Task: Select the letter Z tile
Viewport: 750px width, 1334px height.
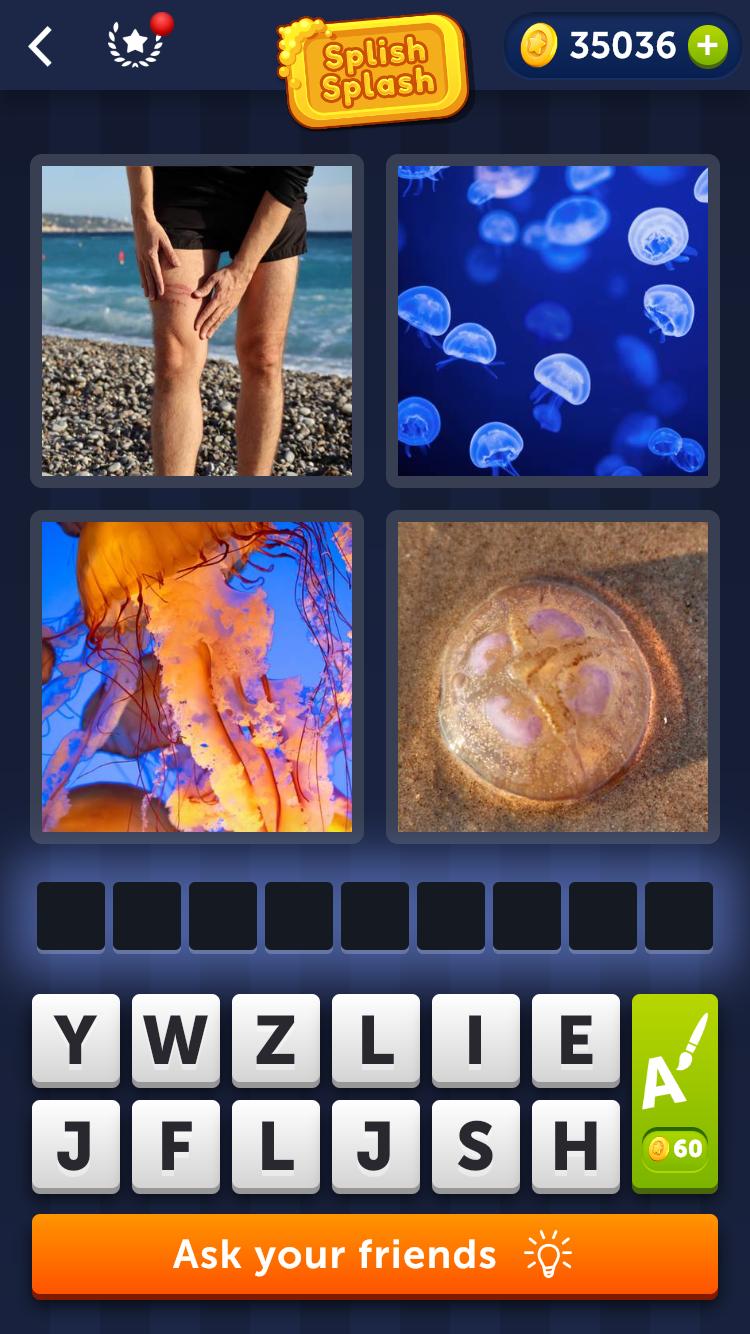Action: (276, 1040)
